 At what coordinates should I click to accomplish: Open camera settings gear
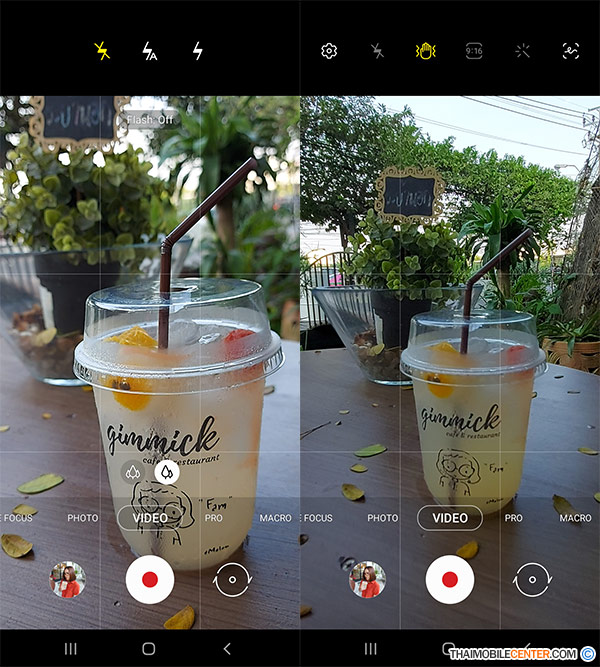[329, 50]
